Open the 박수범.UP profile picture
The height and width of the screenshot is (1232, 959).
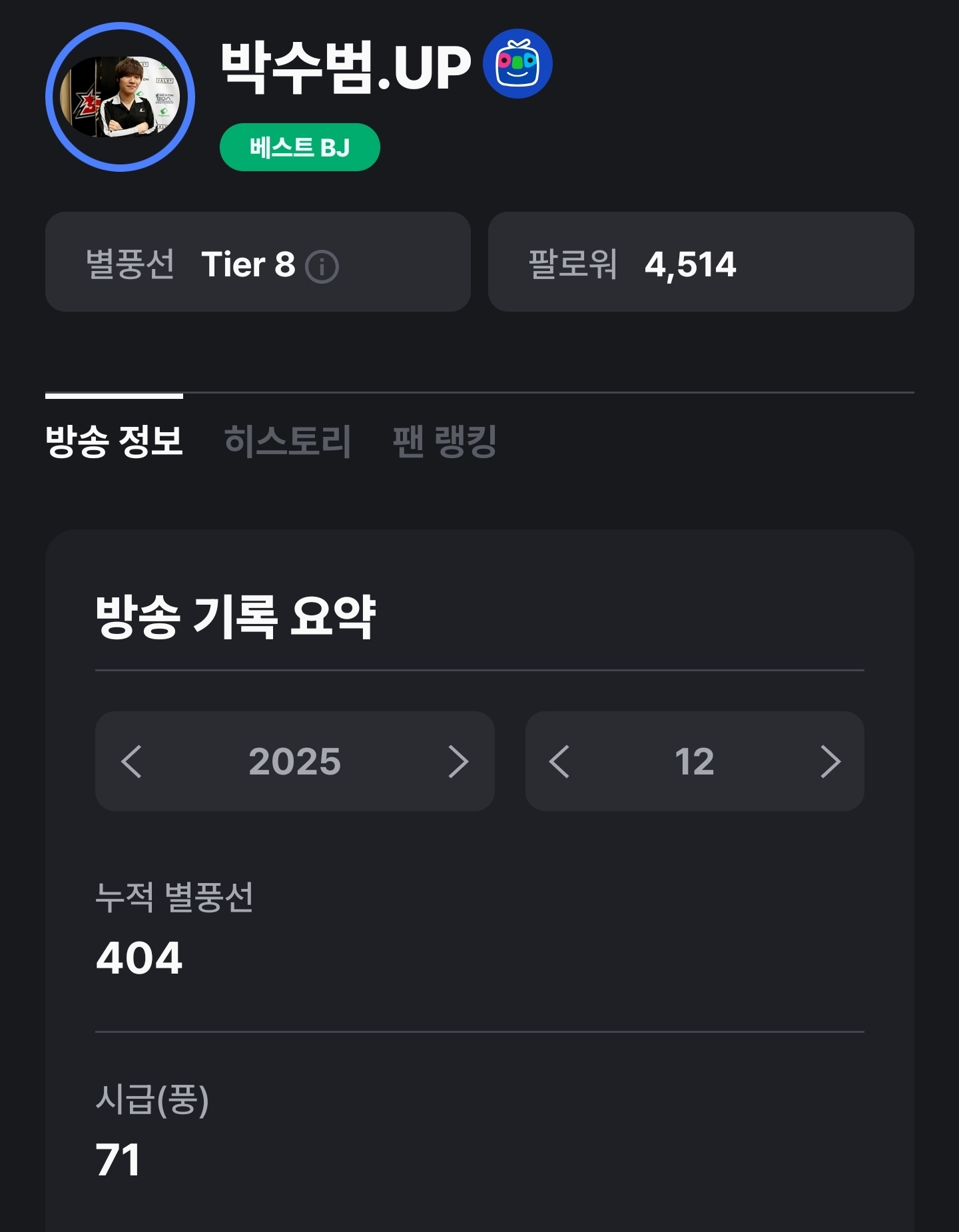tap(121, 97)
